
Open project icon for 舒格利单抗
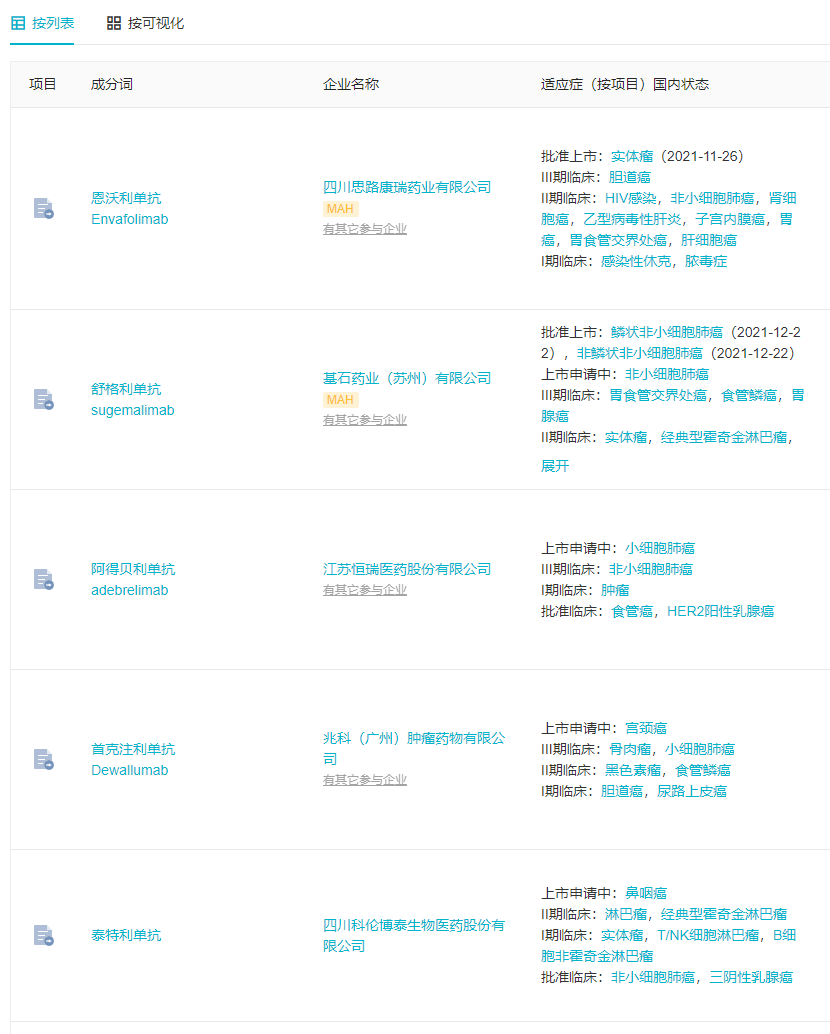pyautogui.click(x=43, y=399)
